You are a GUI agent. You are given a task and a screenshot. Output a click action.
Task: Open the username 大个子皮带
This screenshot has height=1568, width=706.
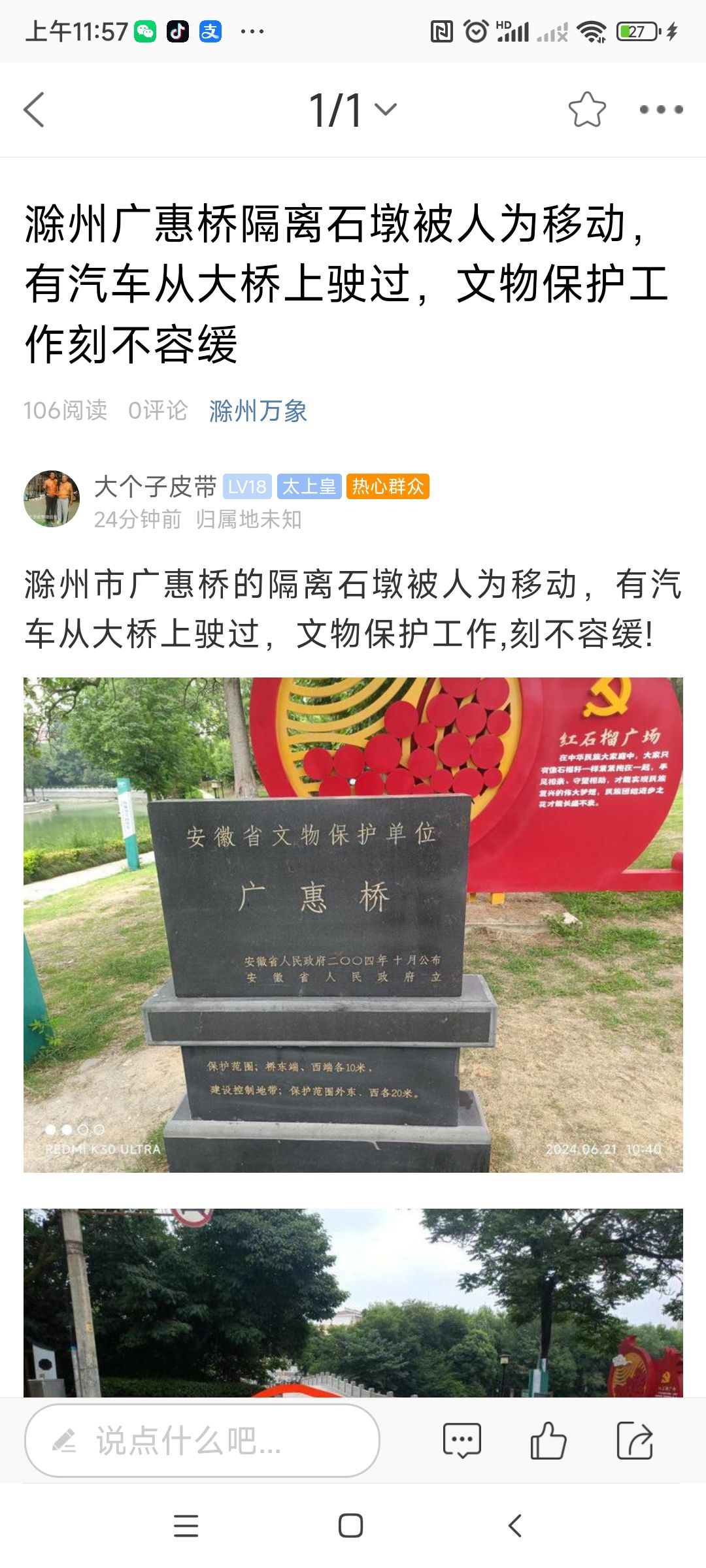pyautogui.click(x=155, y=487)
